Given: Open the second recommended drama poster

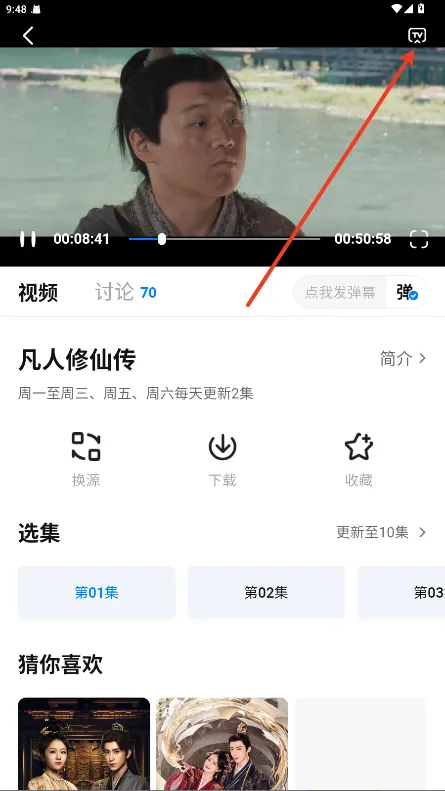Looking at the screenshot, I should click(222, 744).
